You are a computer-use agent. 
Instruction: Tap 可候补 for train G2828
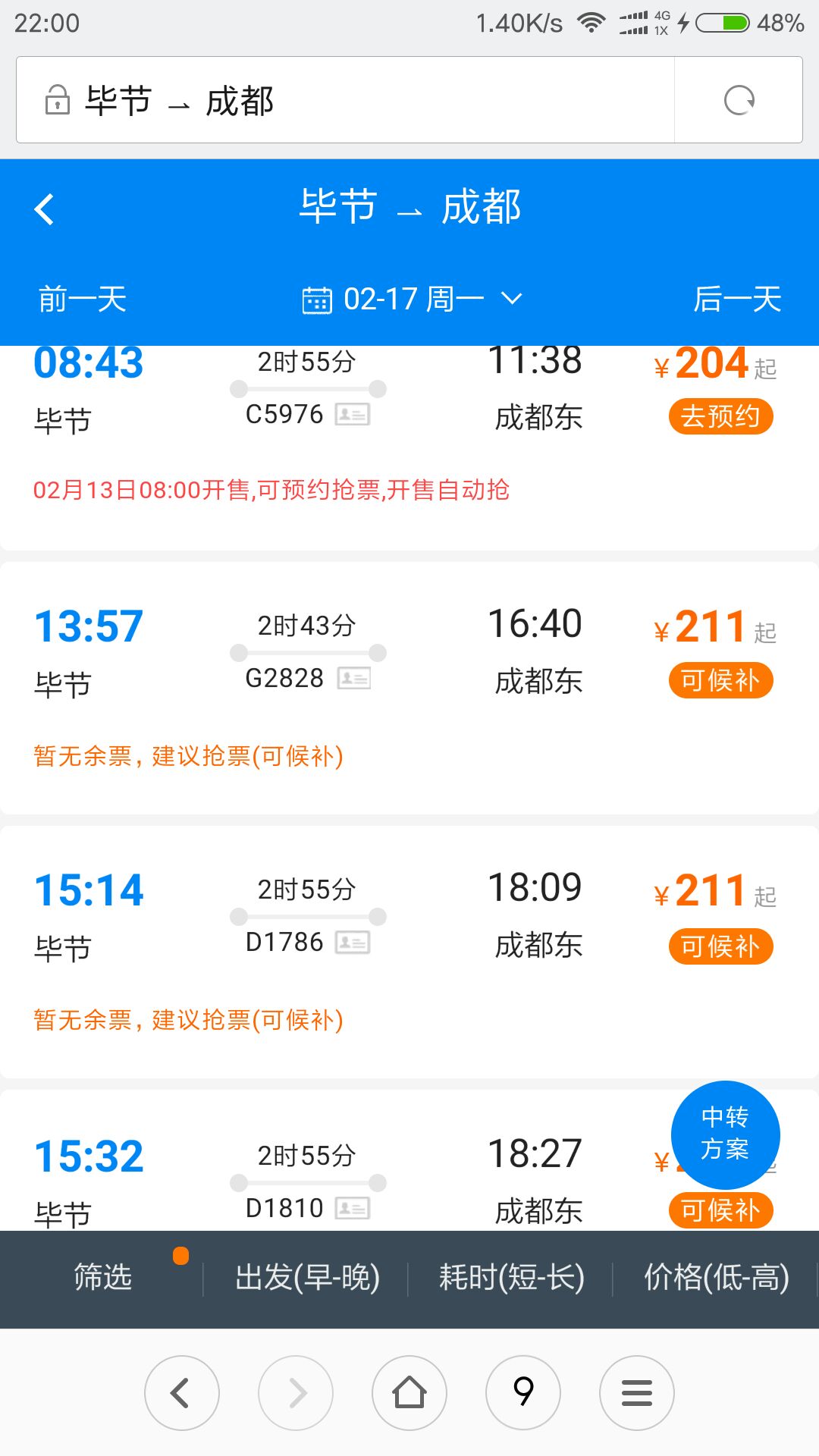click(720, 680)
